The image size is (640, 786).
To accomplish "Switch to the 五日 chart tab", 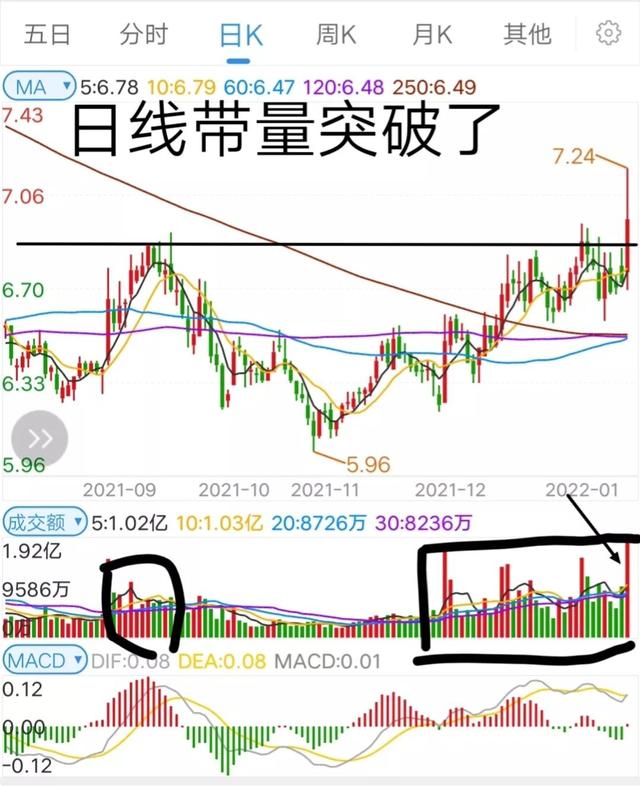I will (46, 34).
